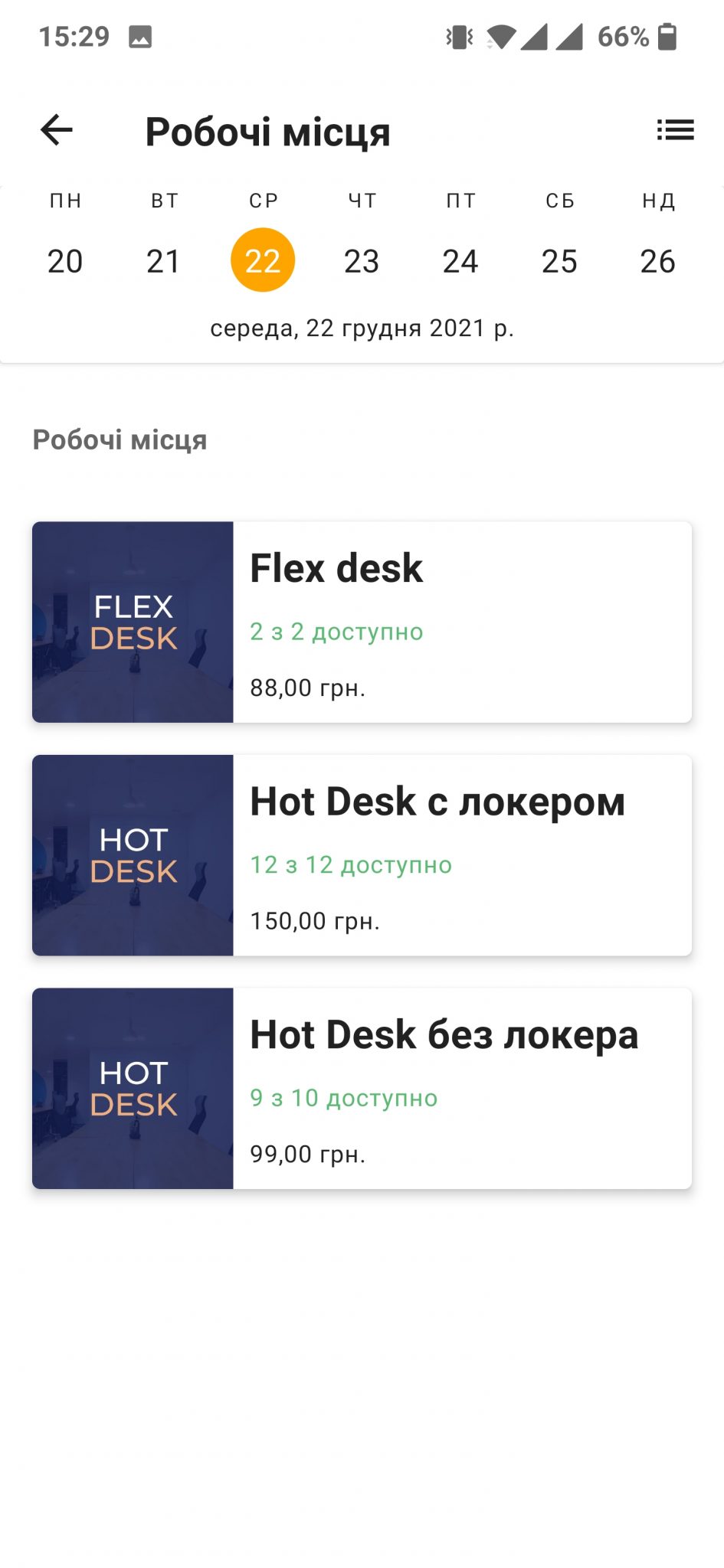Select Saturday the 25th

pos(559,261)
